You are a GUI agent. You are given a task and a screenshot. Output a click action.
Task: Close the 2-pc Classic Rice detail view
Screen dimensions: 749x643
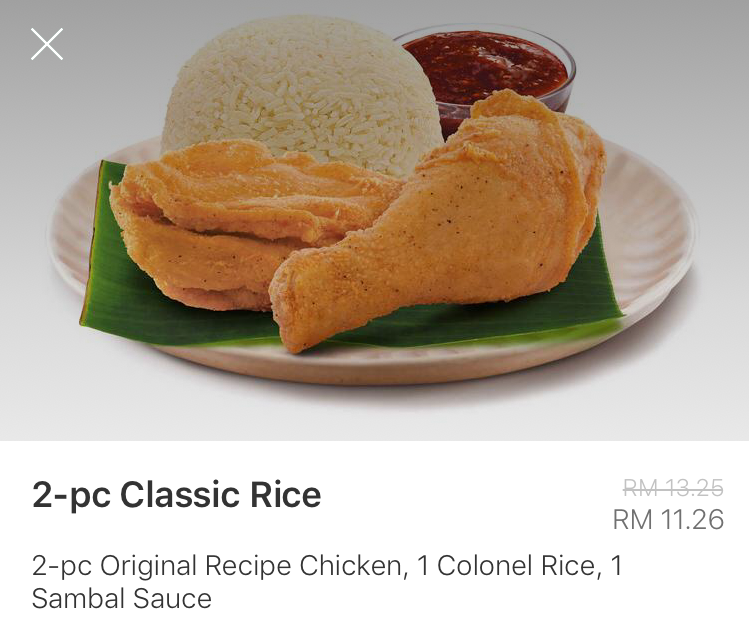[x=47, y=44]
